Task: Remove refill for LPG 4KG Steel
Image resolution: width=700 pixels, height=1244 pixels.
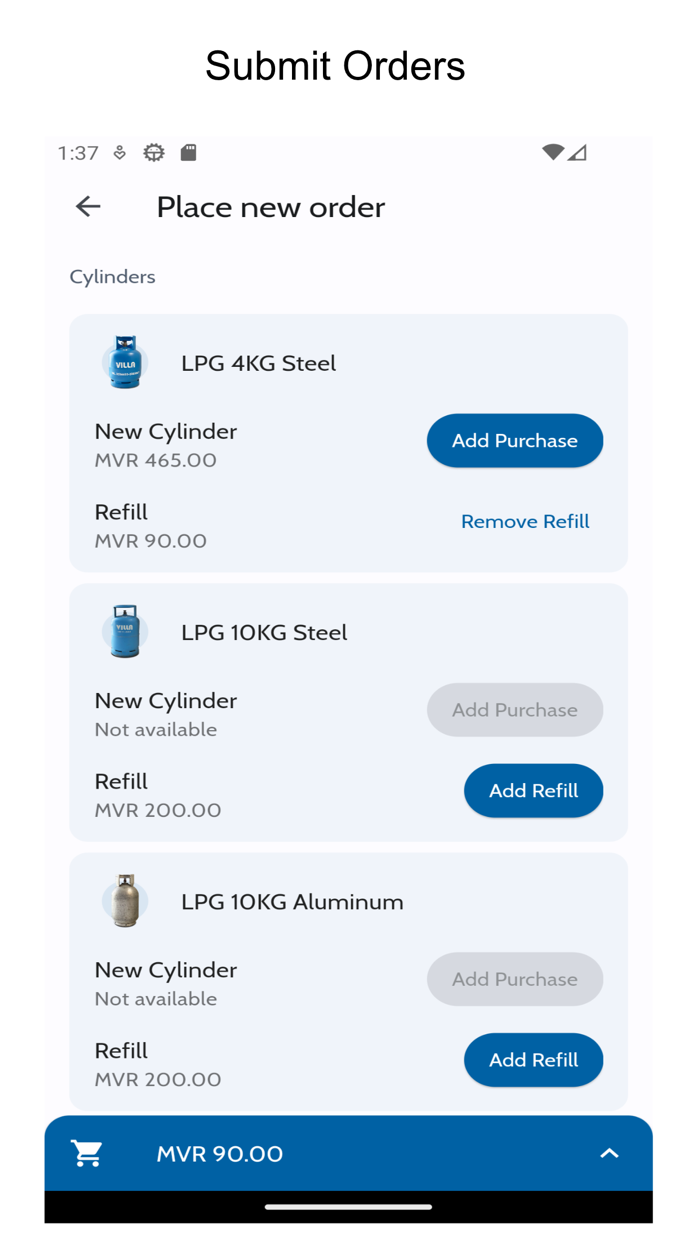Action: [524, 521]
